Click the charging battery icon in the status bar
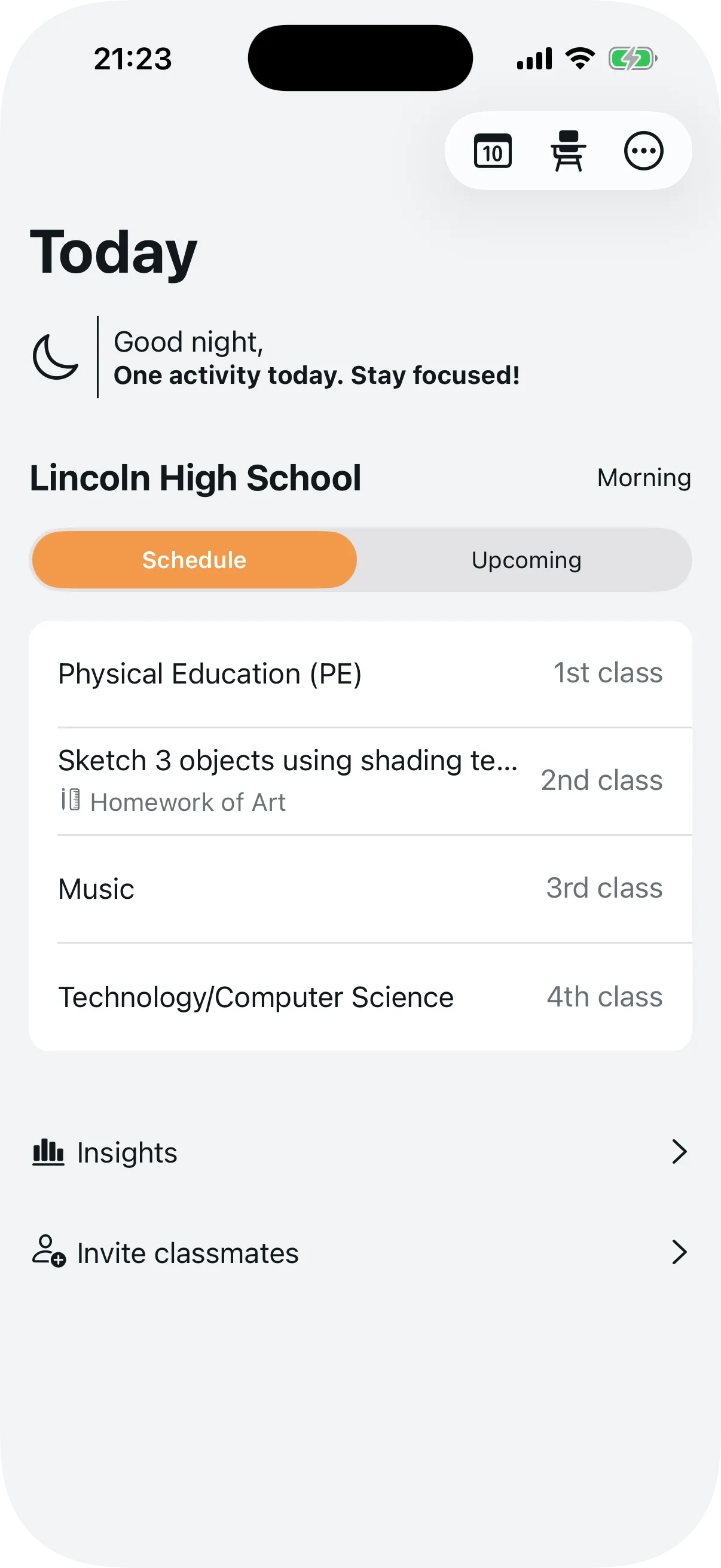This screenshot has width=721, height=1568. click(631, 58)
